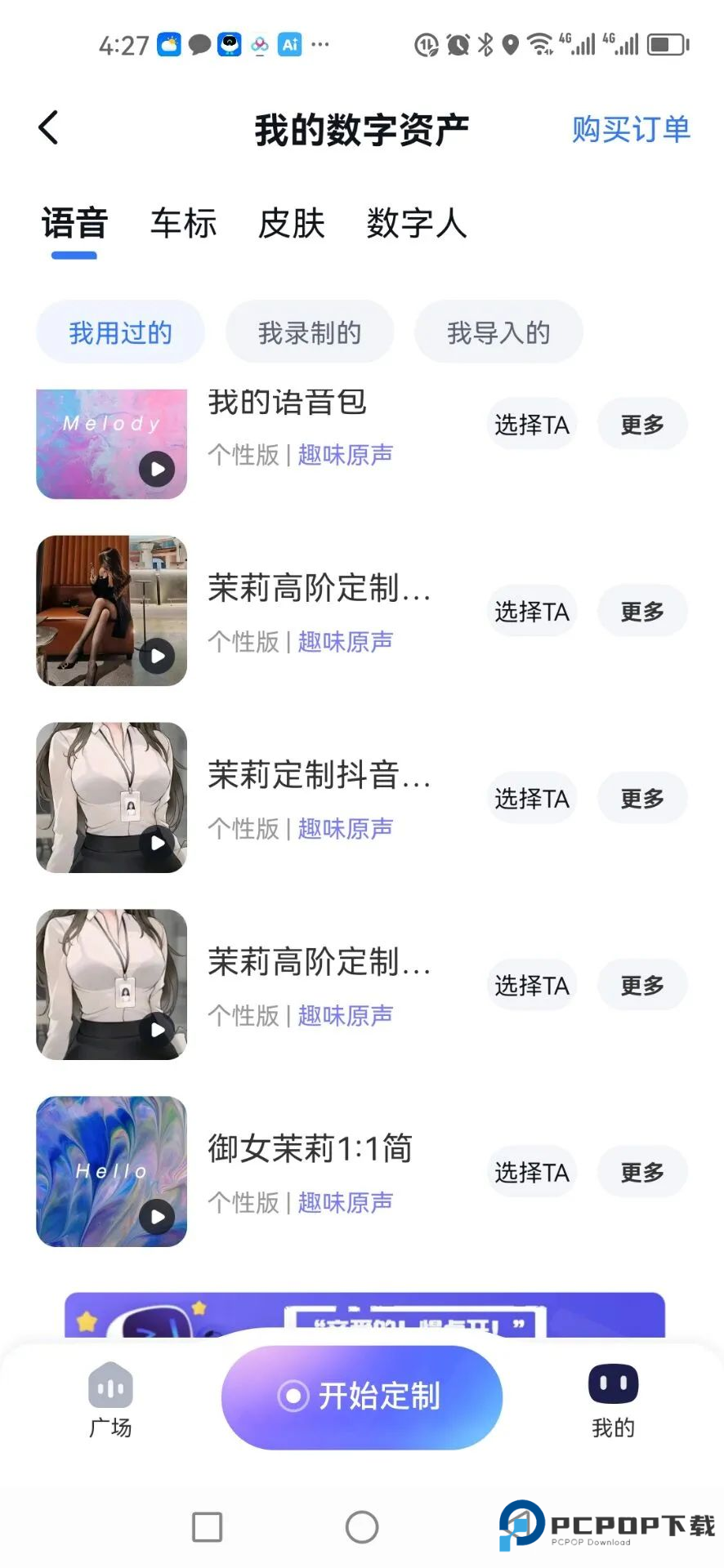
Task: Play the 茉莉定制抖音 voice preview
Action: coord(157,845)
